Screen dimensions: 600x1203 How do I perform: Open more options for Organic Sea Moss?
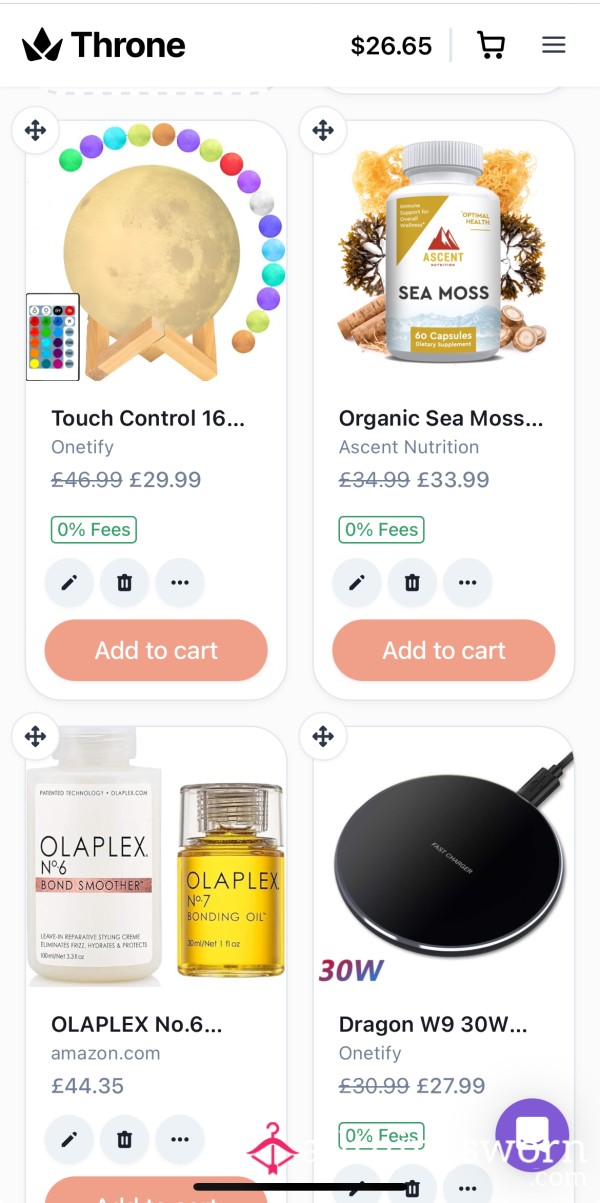coord(467,582)
